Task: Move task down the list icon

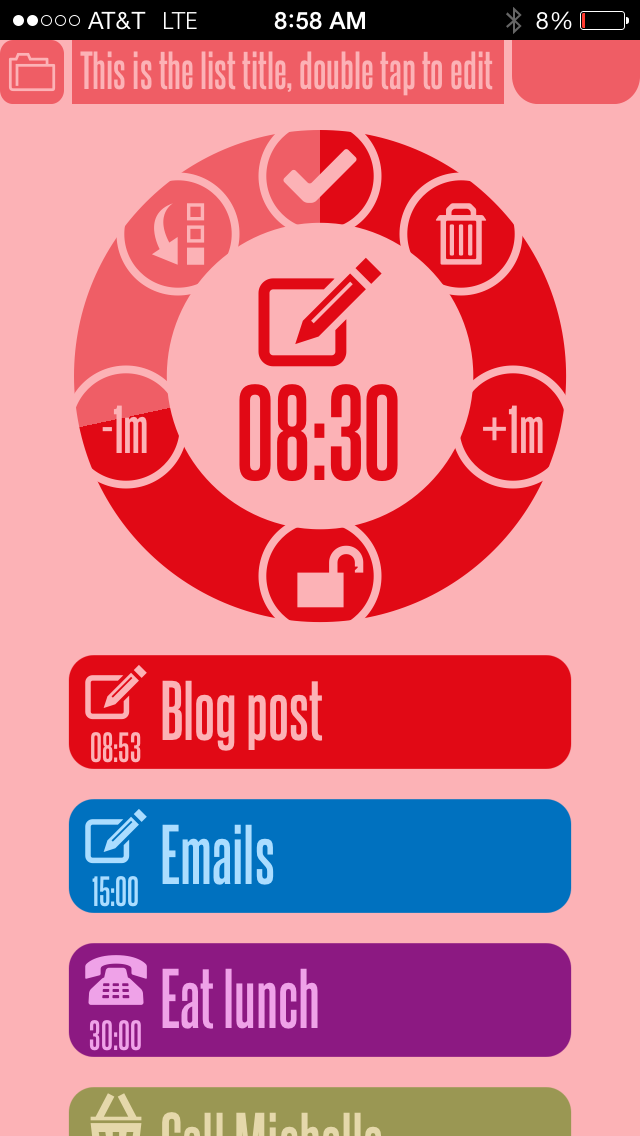Action: coord(180,234)
